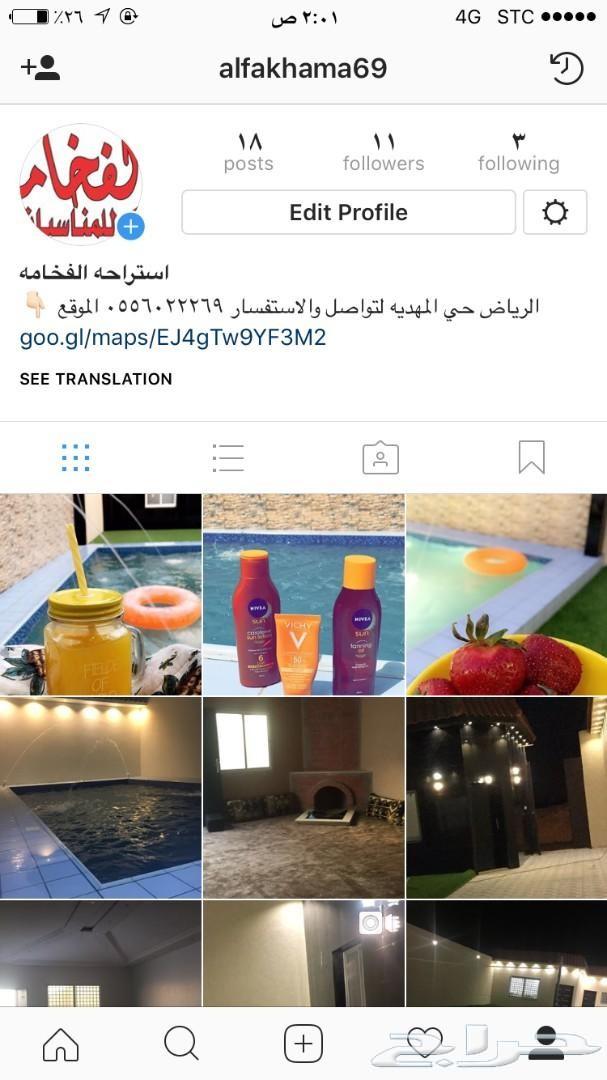
Task: Switch to the list view tab
Action: pyautogui.click(x=228, y=457)
